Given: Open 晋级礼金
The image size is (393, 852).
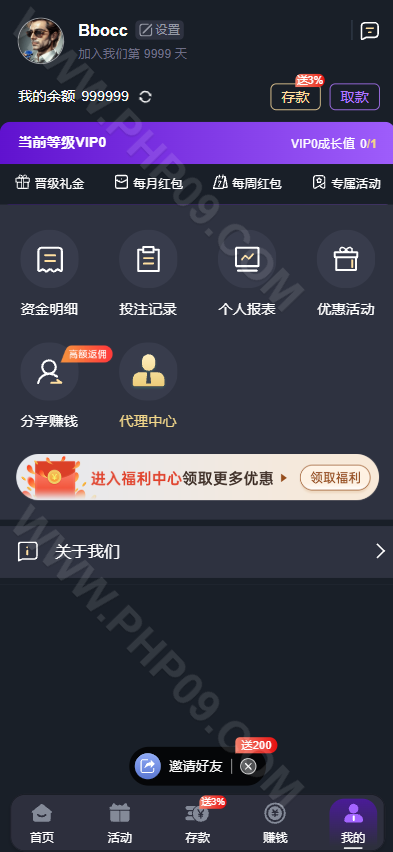Looking at the screenshot, I should click(49, 183).
